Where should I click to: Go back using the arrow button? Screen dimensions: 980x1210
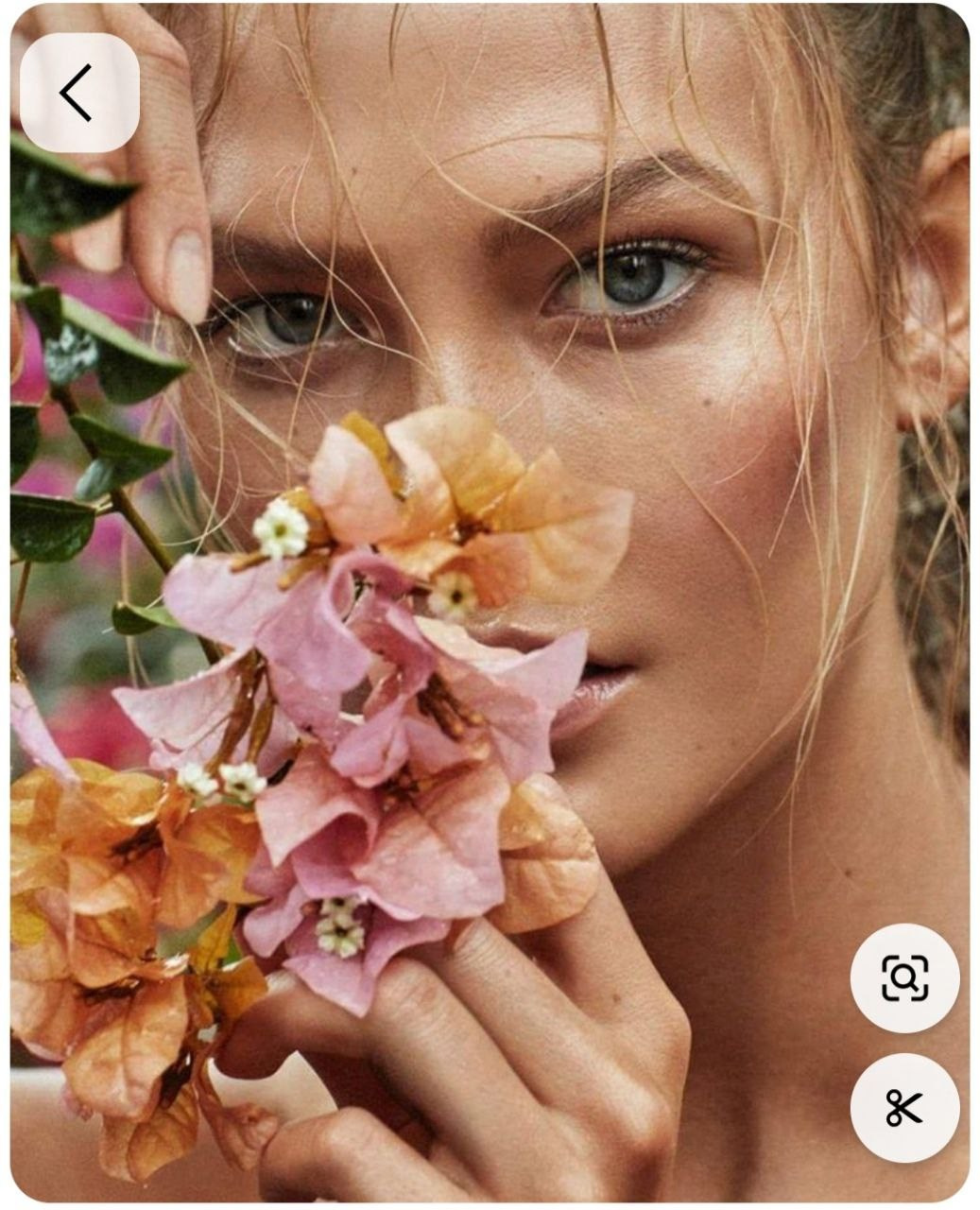coord(79,93)
